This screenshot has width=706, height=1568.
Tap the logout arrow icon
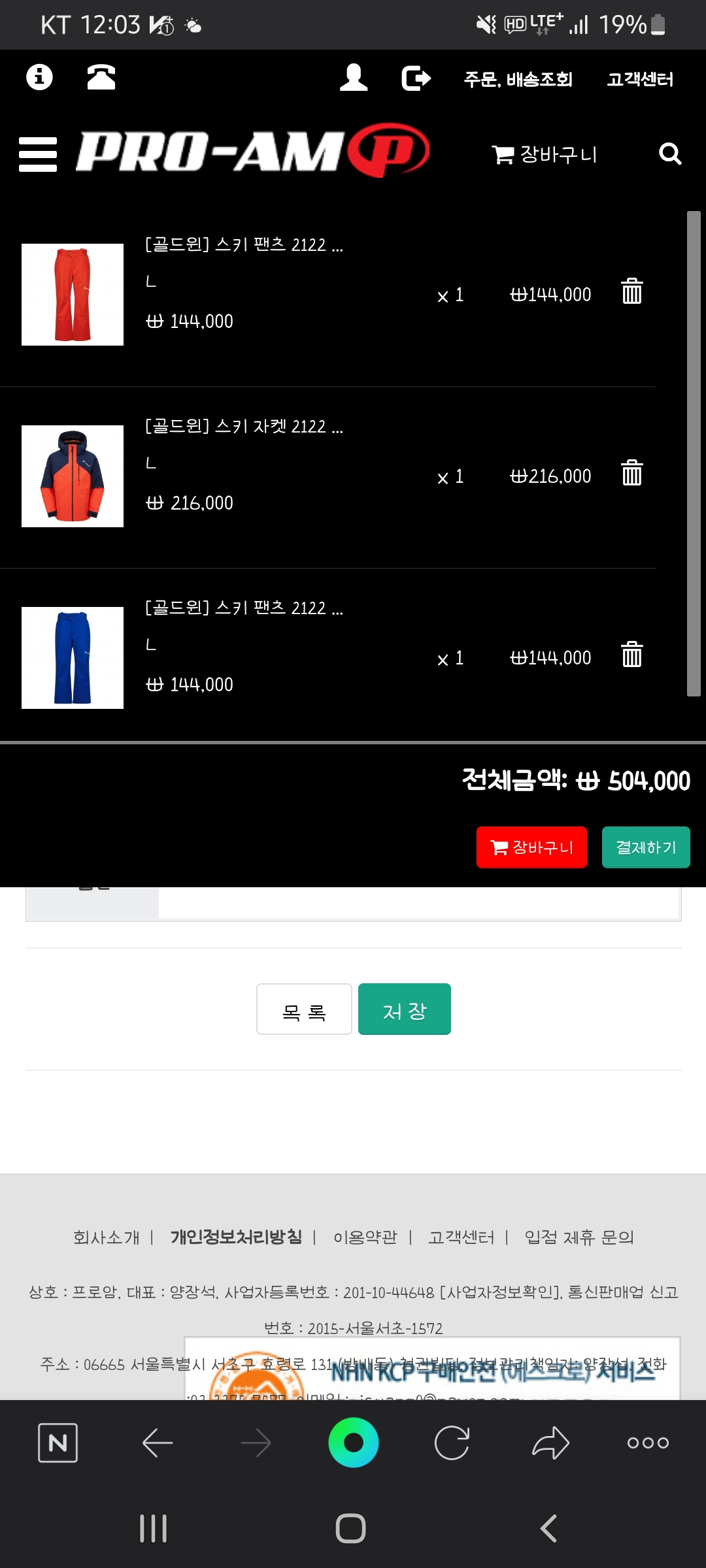pyautogui.click(x=416, y=78)
